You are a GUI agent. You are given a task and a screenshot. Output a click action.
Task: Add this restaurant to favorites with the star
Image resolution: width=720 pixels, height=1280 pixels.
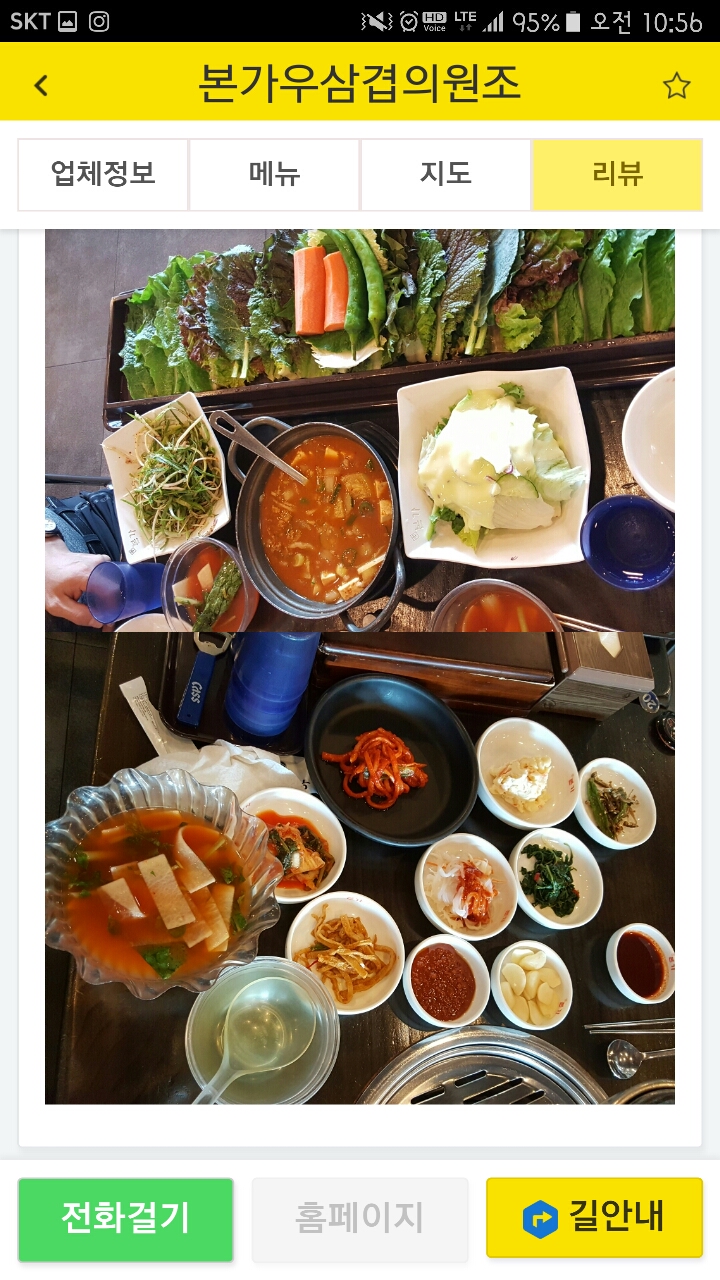click(676, 86)
